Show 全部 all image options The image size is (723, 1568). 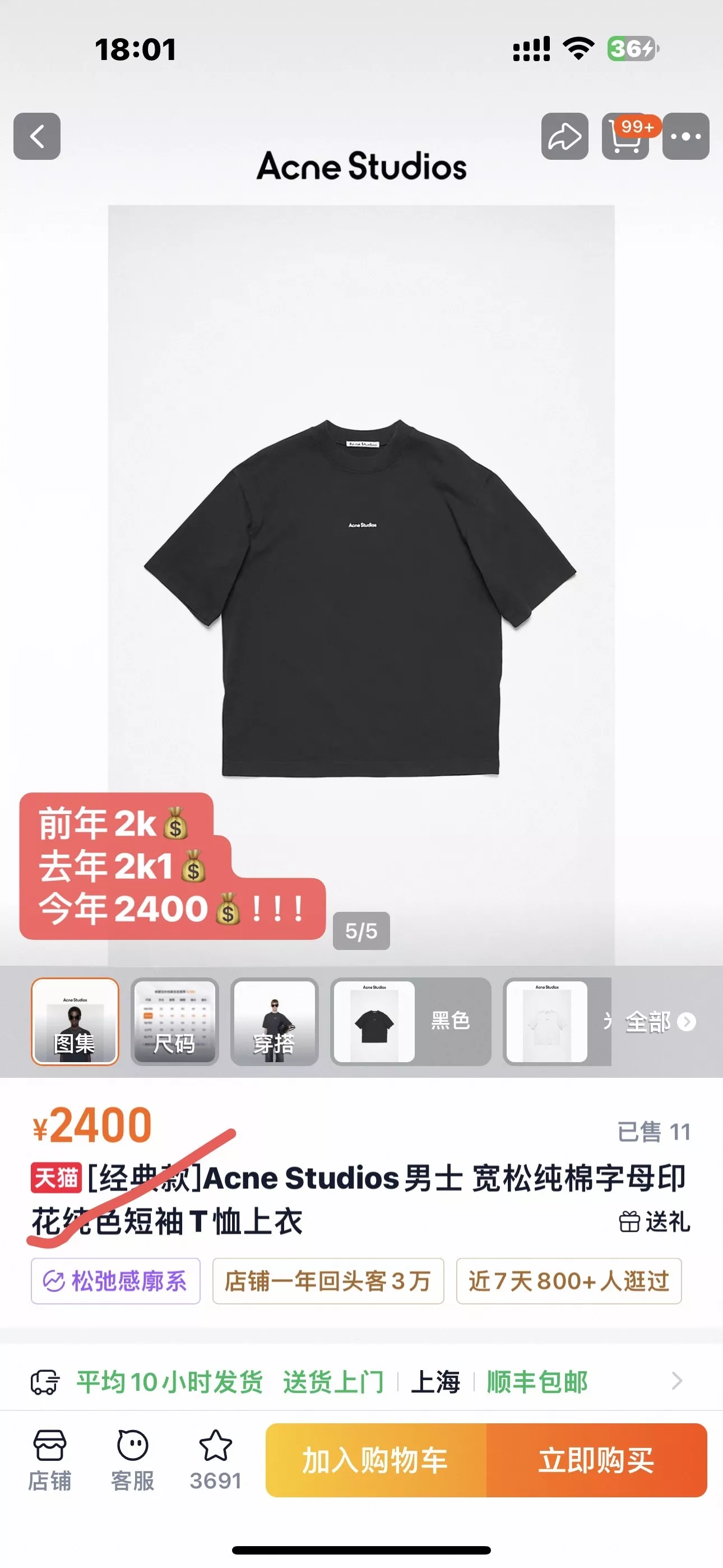pyautogui.click(x=660, y=1022)
